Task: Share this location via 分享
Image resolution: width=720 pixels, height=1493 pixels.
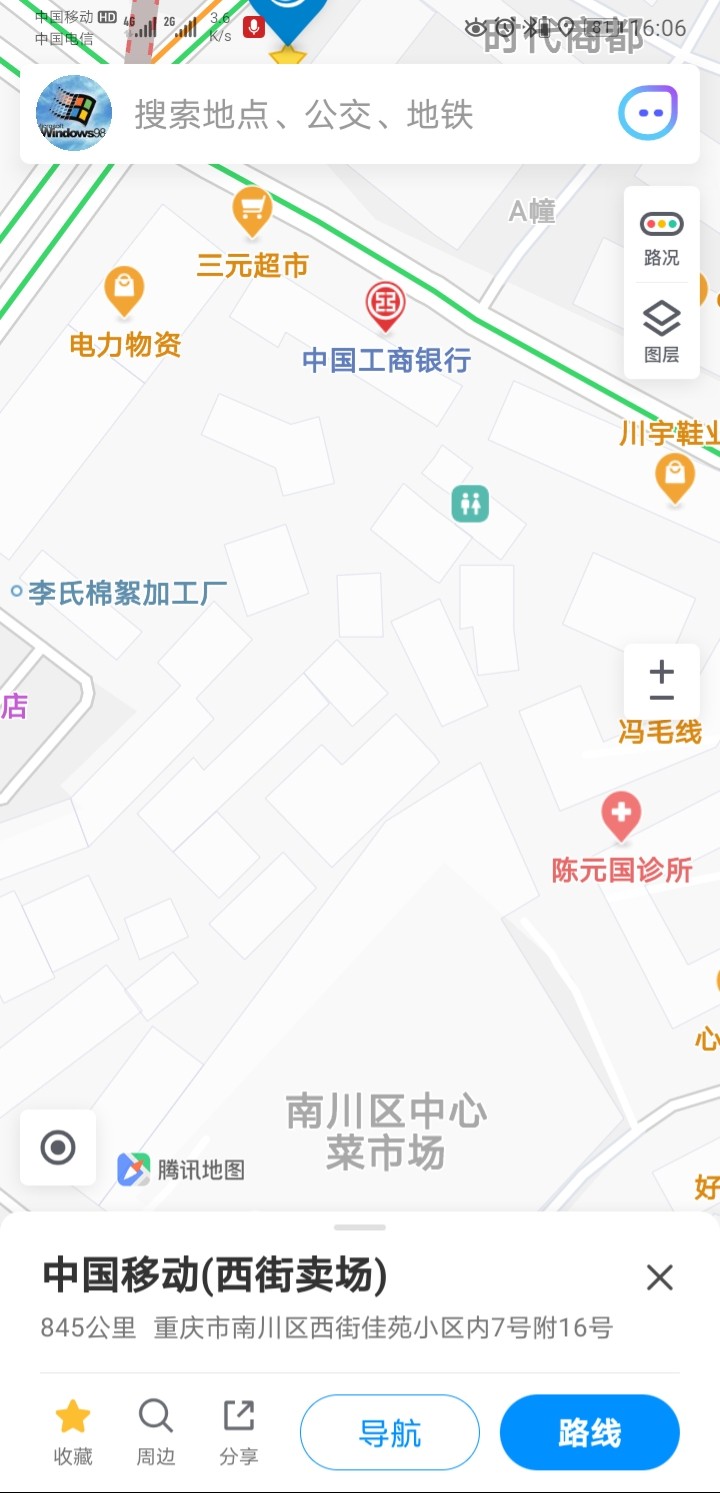Action: [238, 1432]
